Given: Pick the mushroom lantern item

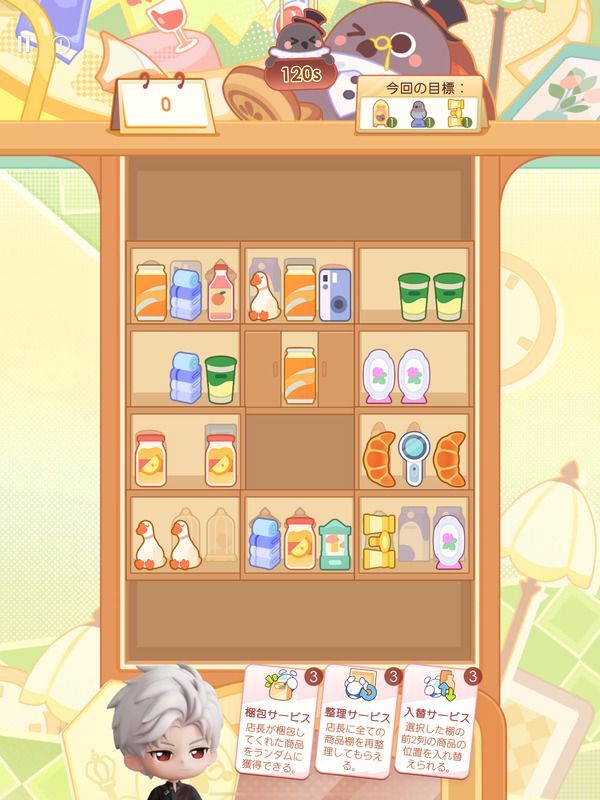Looking at the screenshot, I should pos(334,545).
